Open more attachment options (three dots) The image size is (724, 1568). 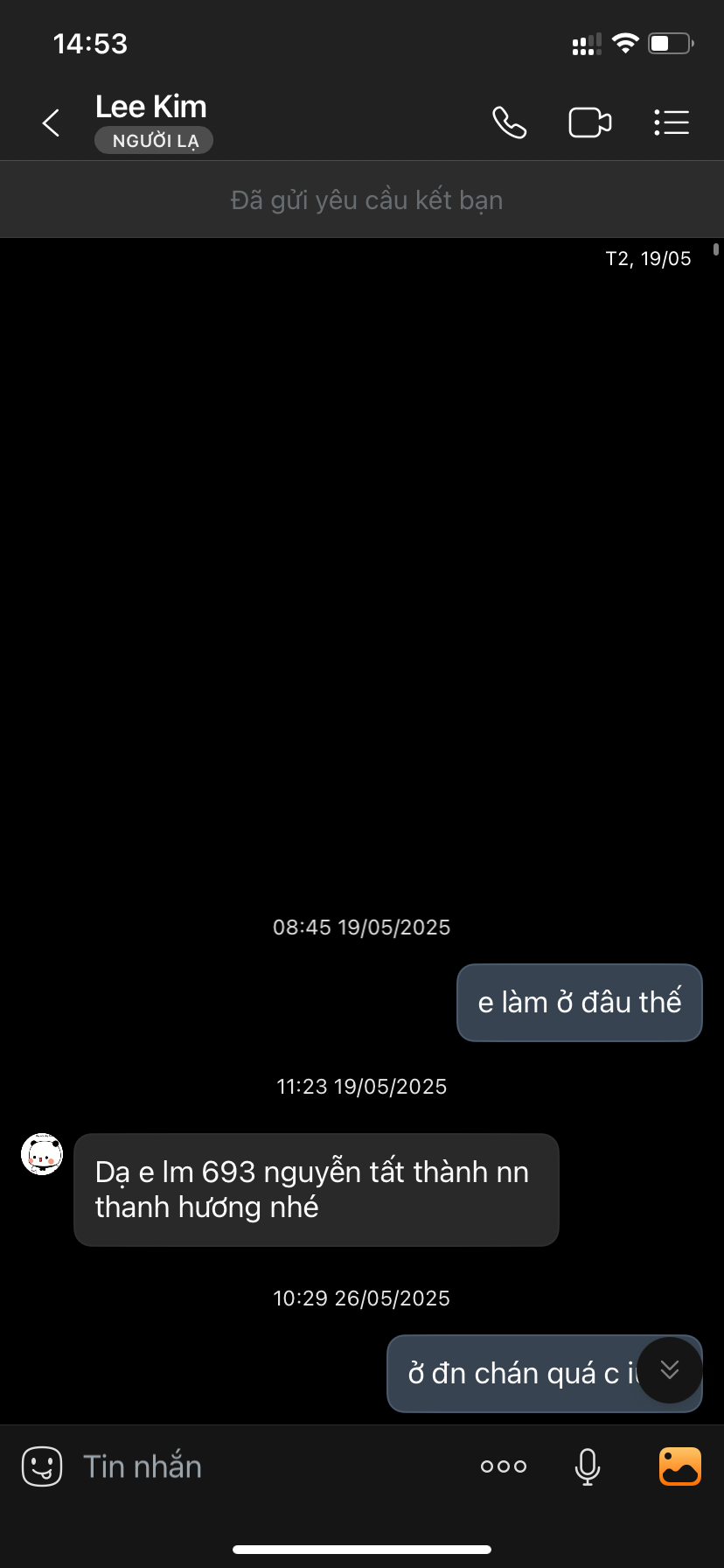click(504, 1466)
